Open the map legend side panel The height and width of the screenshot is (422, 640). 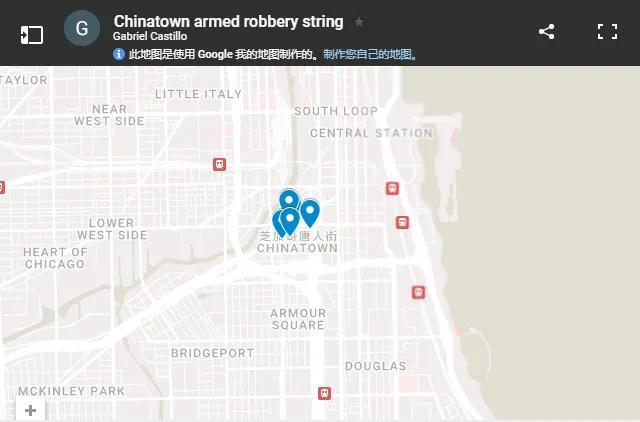pos(31,34)
